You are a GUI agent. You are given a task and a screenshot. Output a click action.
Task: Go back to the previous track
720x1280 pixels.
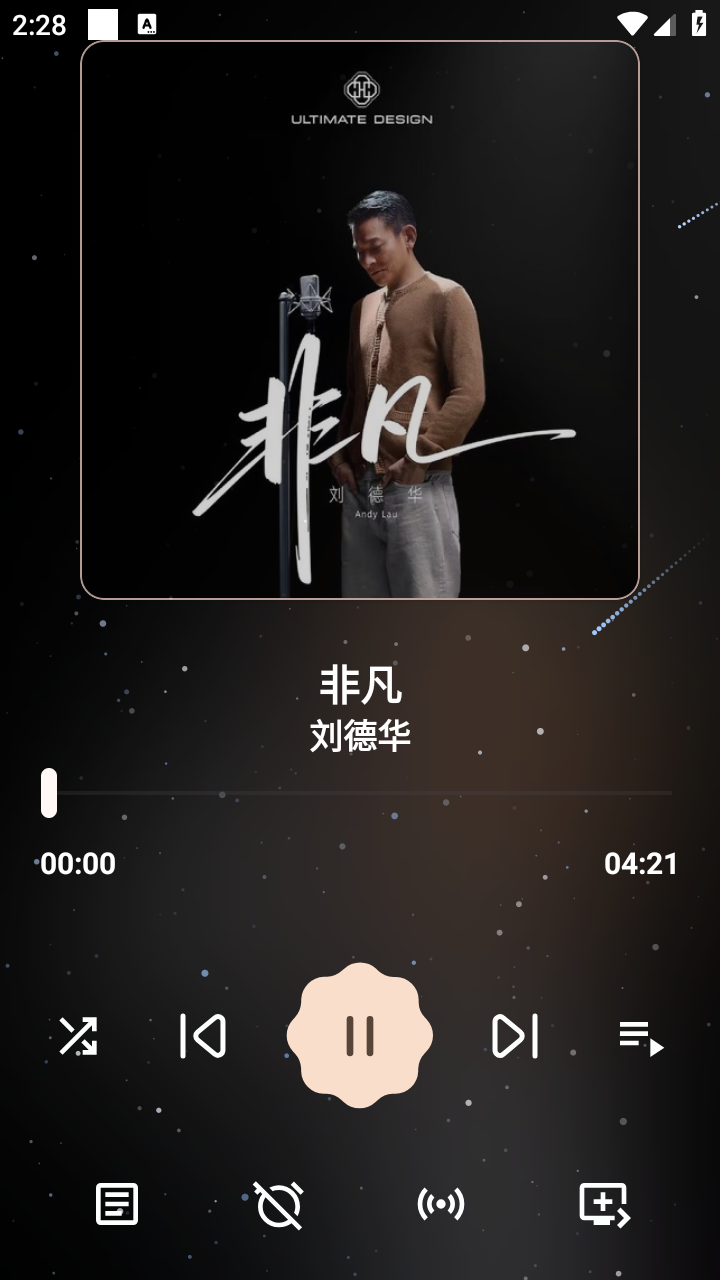[x=203, y=1038]
